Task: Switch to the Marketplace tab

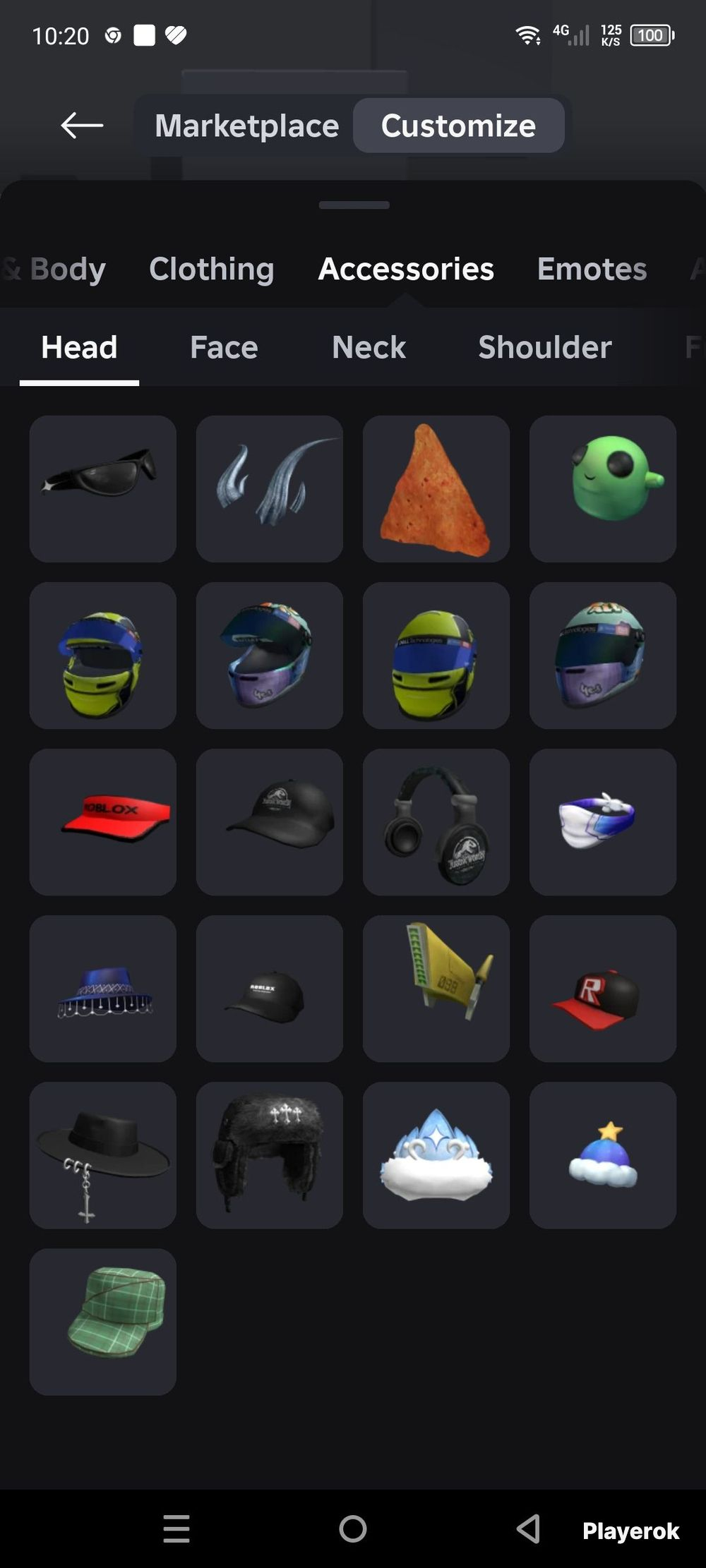Action: tap(246, 126)
